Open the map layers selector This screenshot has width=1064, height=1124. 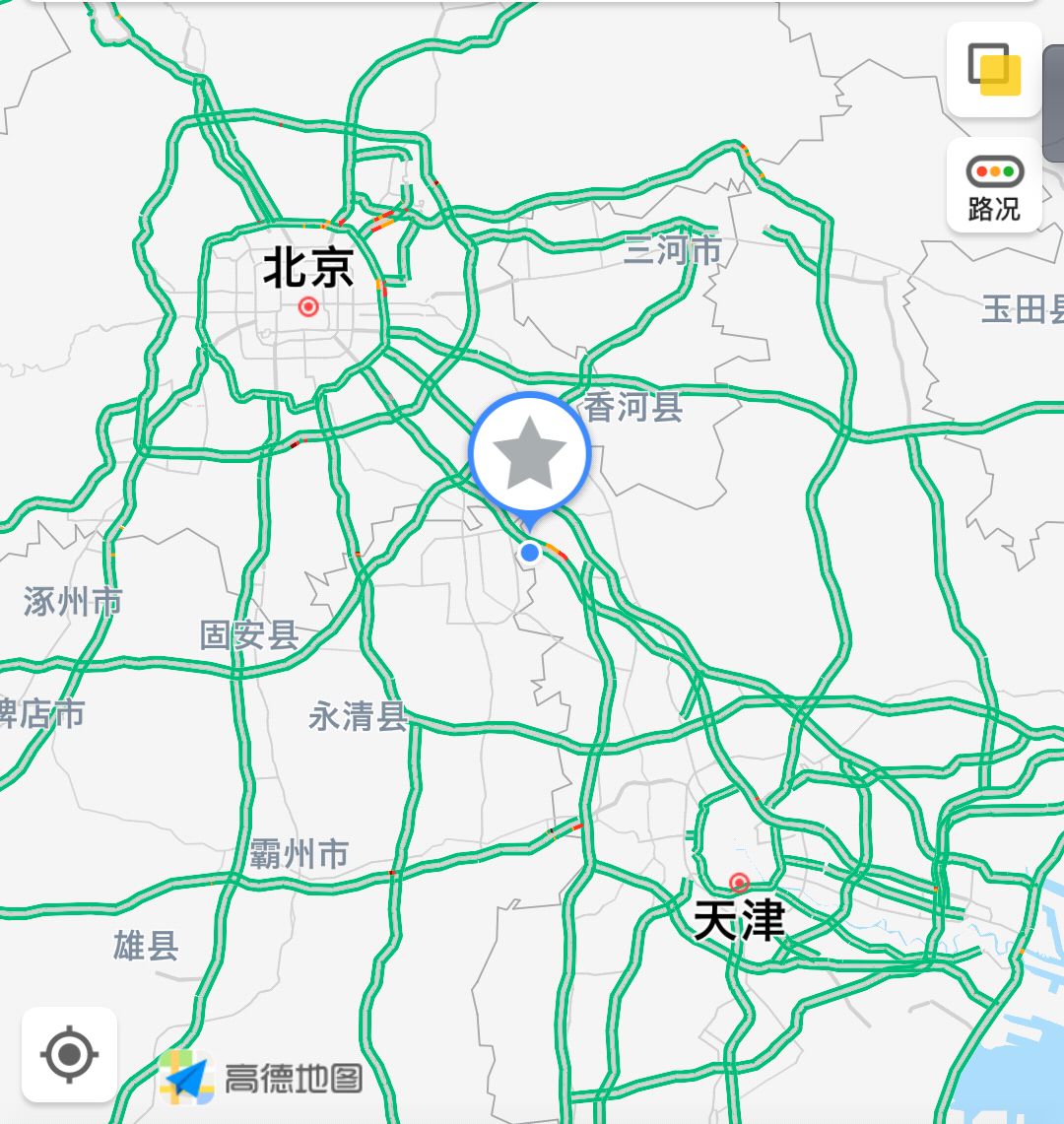pyautogui.click(x=993, y=70)
